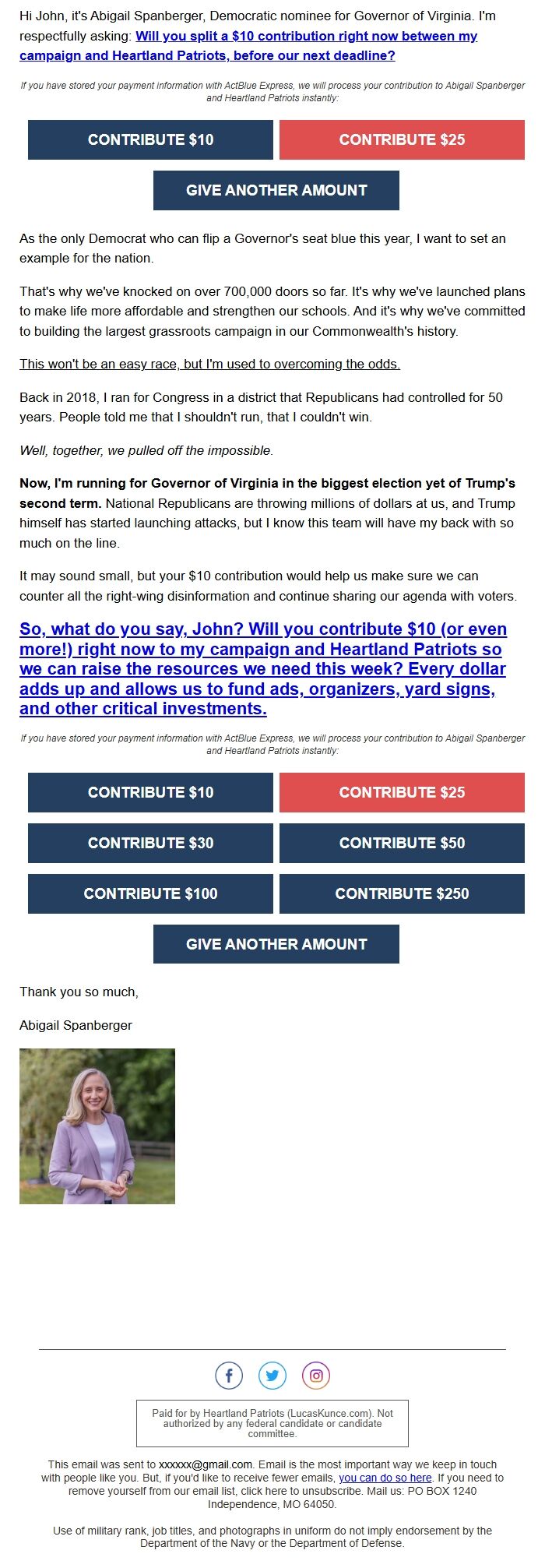Open the Instagram icon in the footer
The width and height of the screenshot is (545, 1568).
coord(316,1376)
